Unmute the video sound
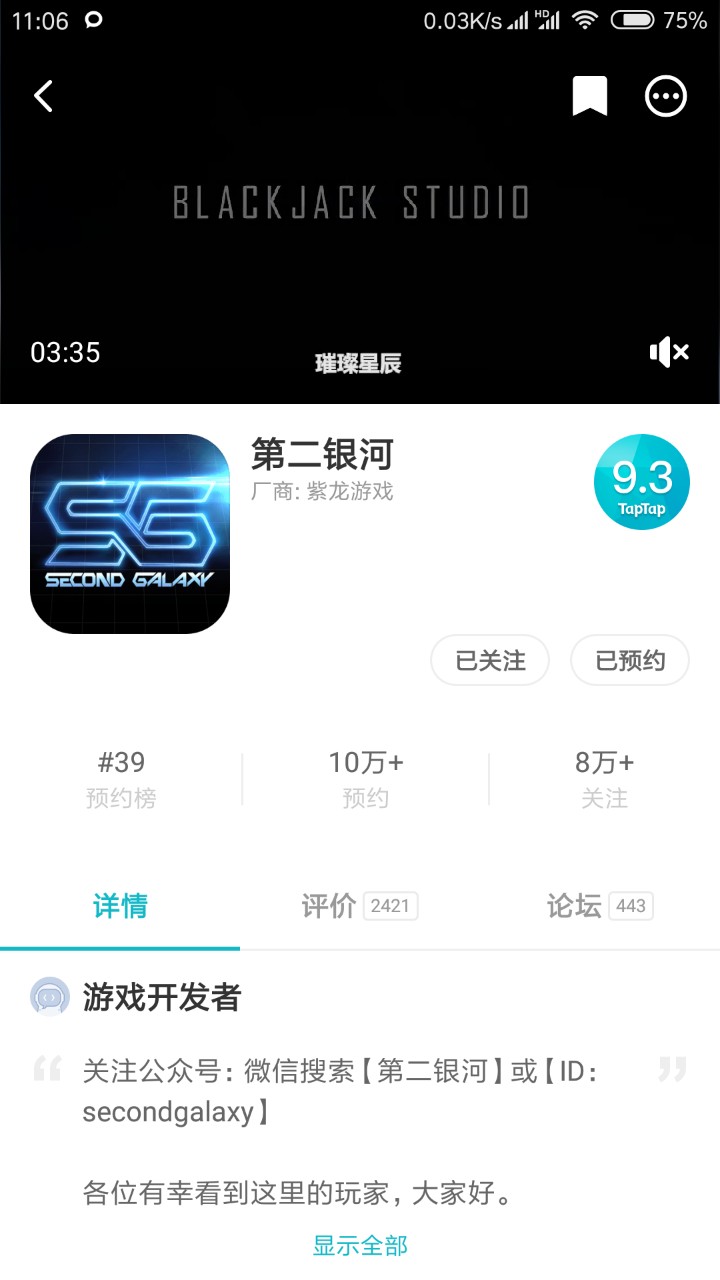 669,352
